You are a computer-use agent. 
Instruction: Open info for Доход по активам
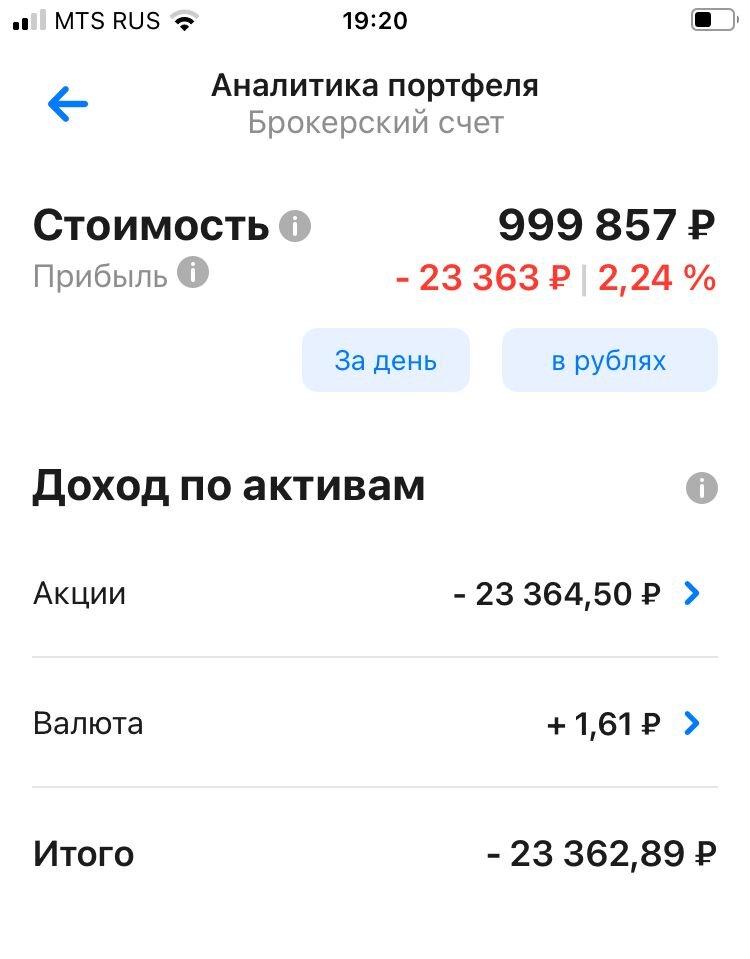coord(702,489)
